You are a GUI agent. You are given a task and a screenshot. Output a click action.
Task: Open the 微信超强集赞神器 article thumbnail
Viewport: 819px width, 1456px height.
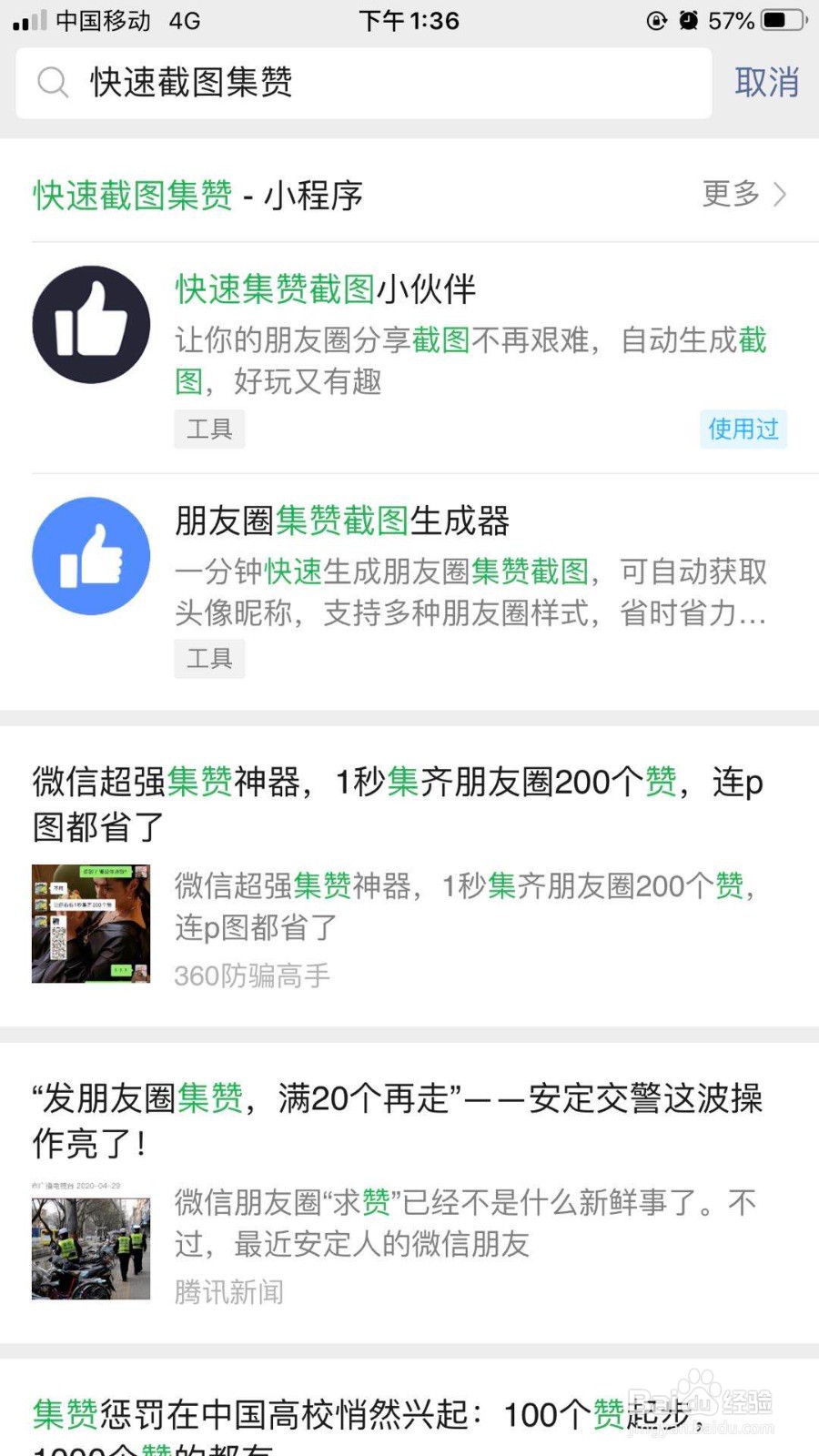(91, 924)
